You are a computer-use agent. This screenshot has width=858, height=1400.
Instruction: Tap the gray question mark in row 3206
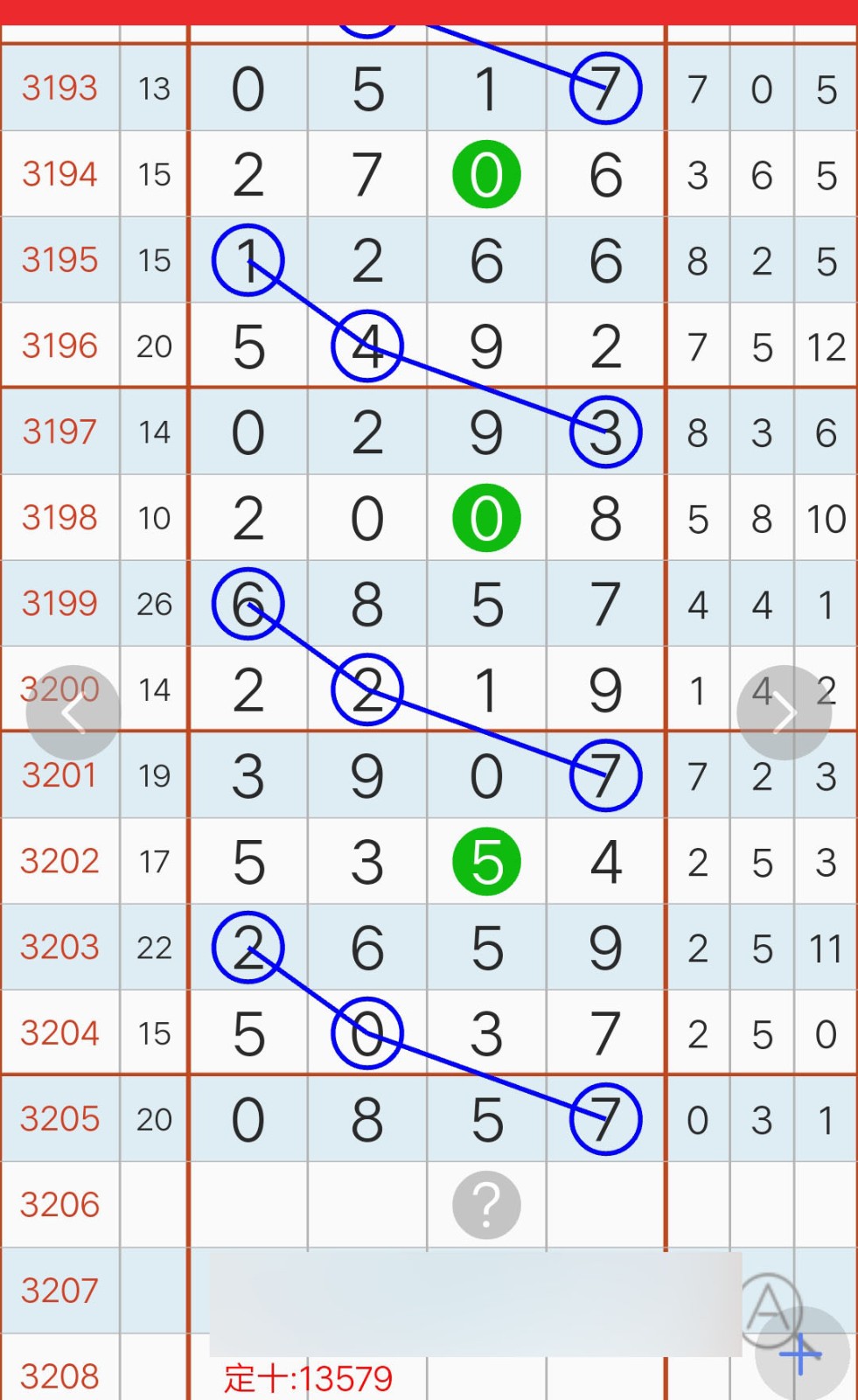click(486, 1205)
